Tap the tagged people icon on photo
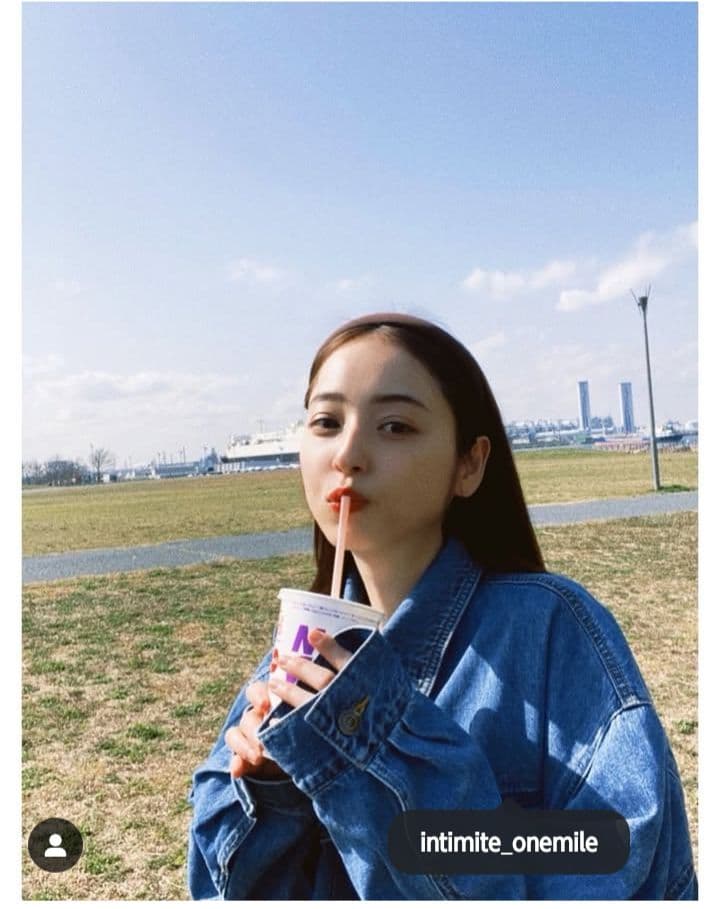This screenshot has height=909, width=720. click(x=55, y=845)
